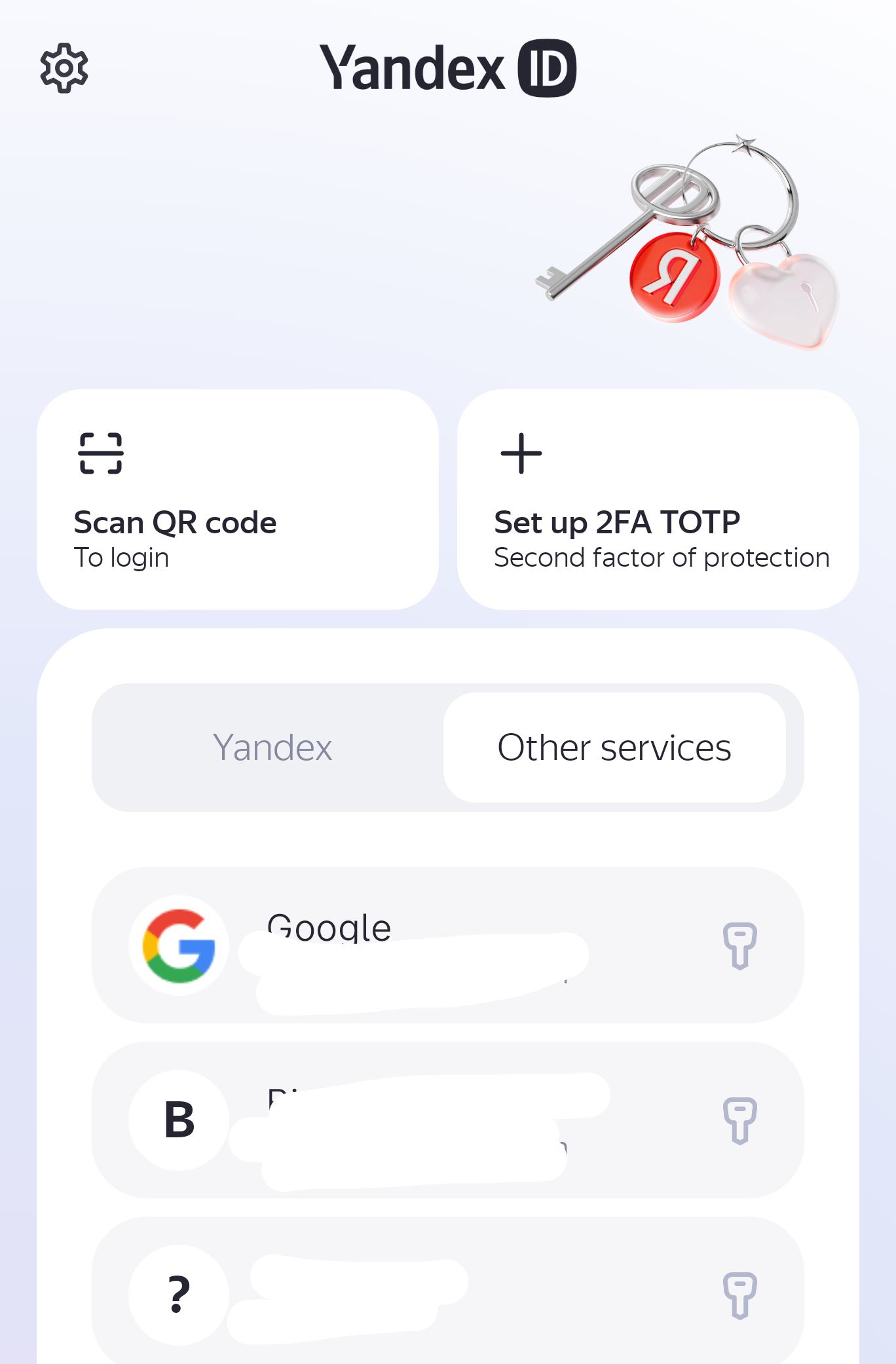Open Scan QR code to login
The height and width of the screenshot is (1364, 896).
237,500
